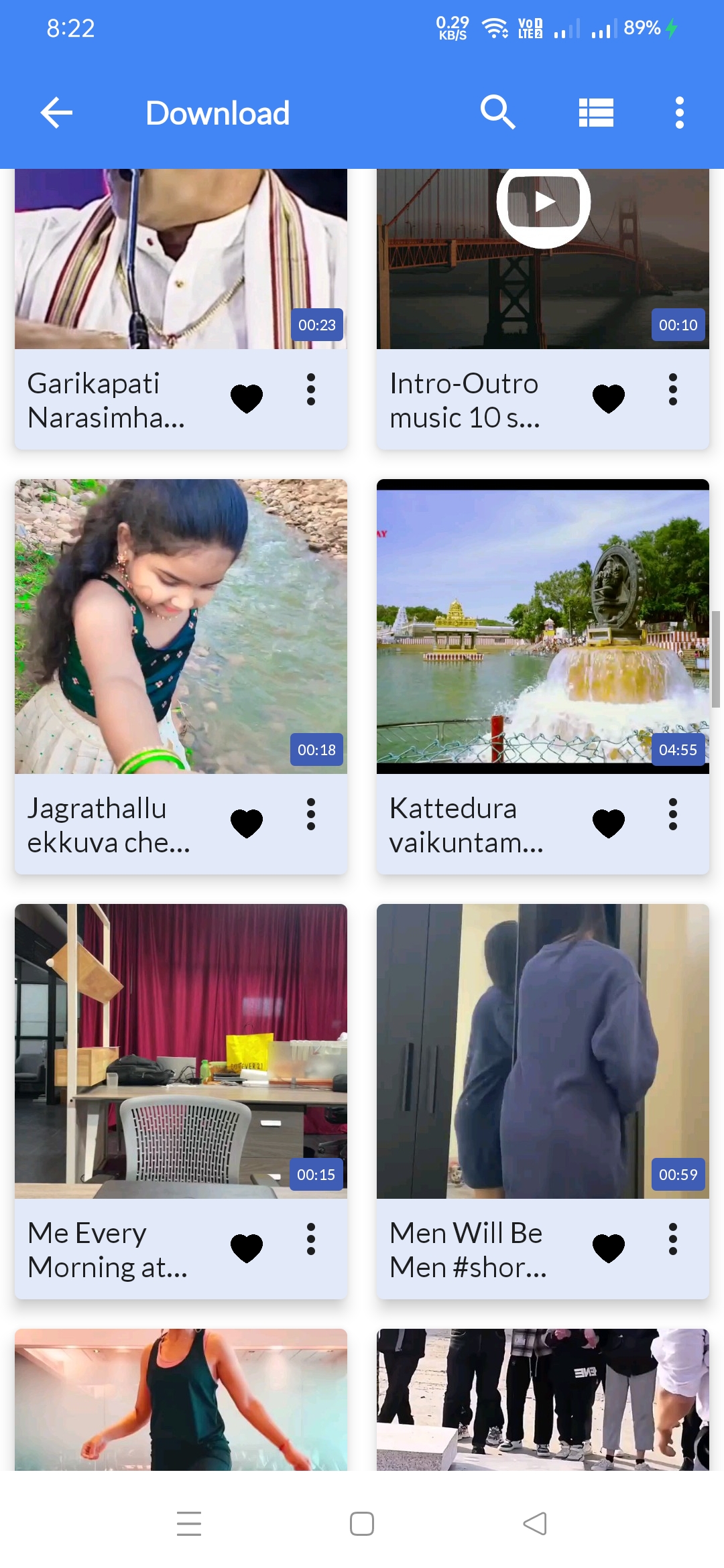The height and width of the screenshot is (1568, 724).
Task: Open search in the Download toolbar
Action: (497, 113)
